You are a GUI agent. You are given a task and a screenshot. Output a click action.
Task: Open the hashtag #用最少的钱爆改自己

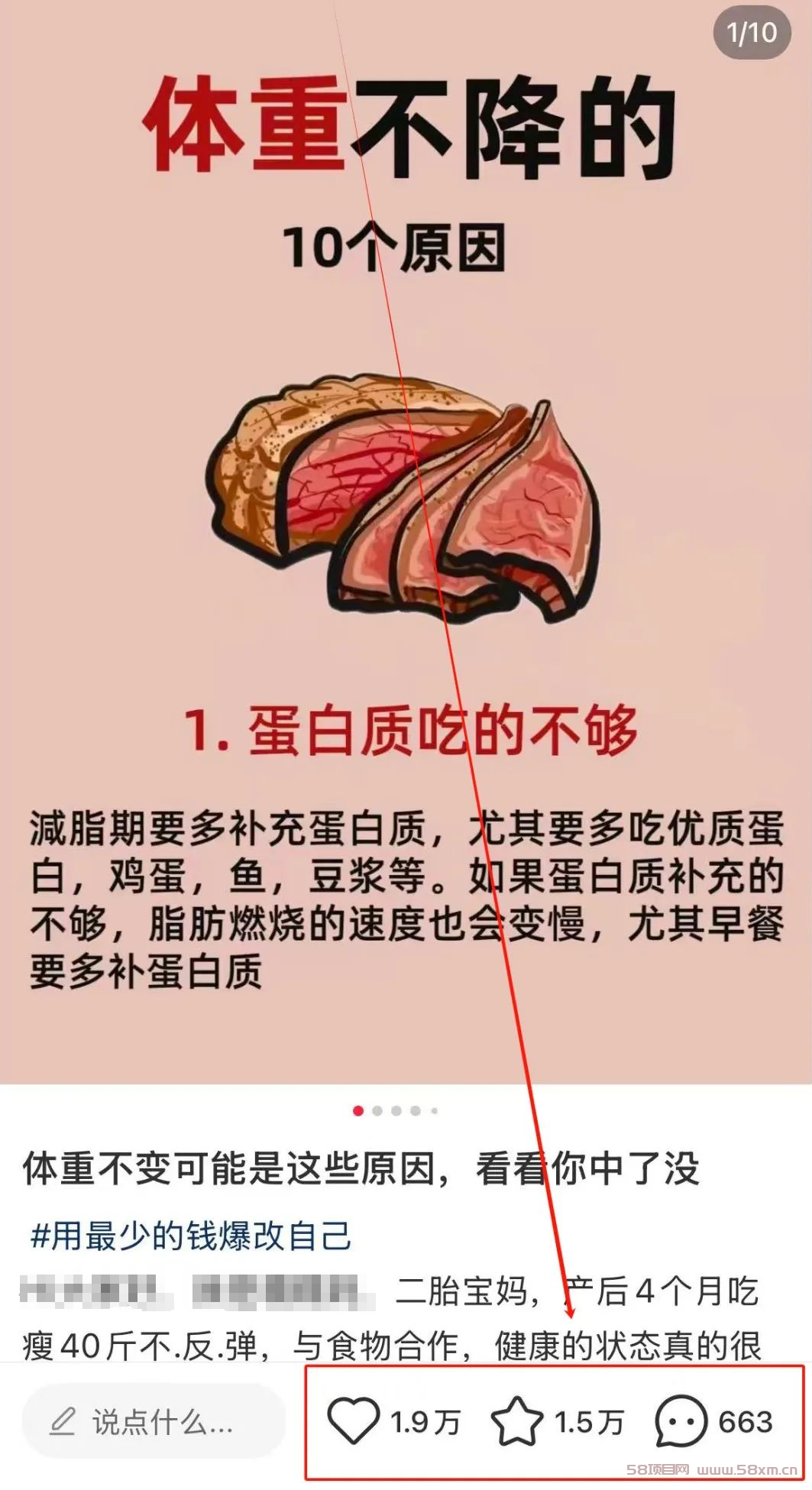190,1236
